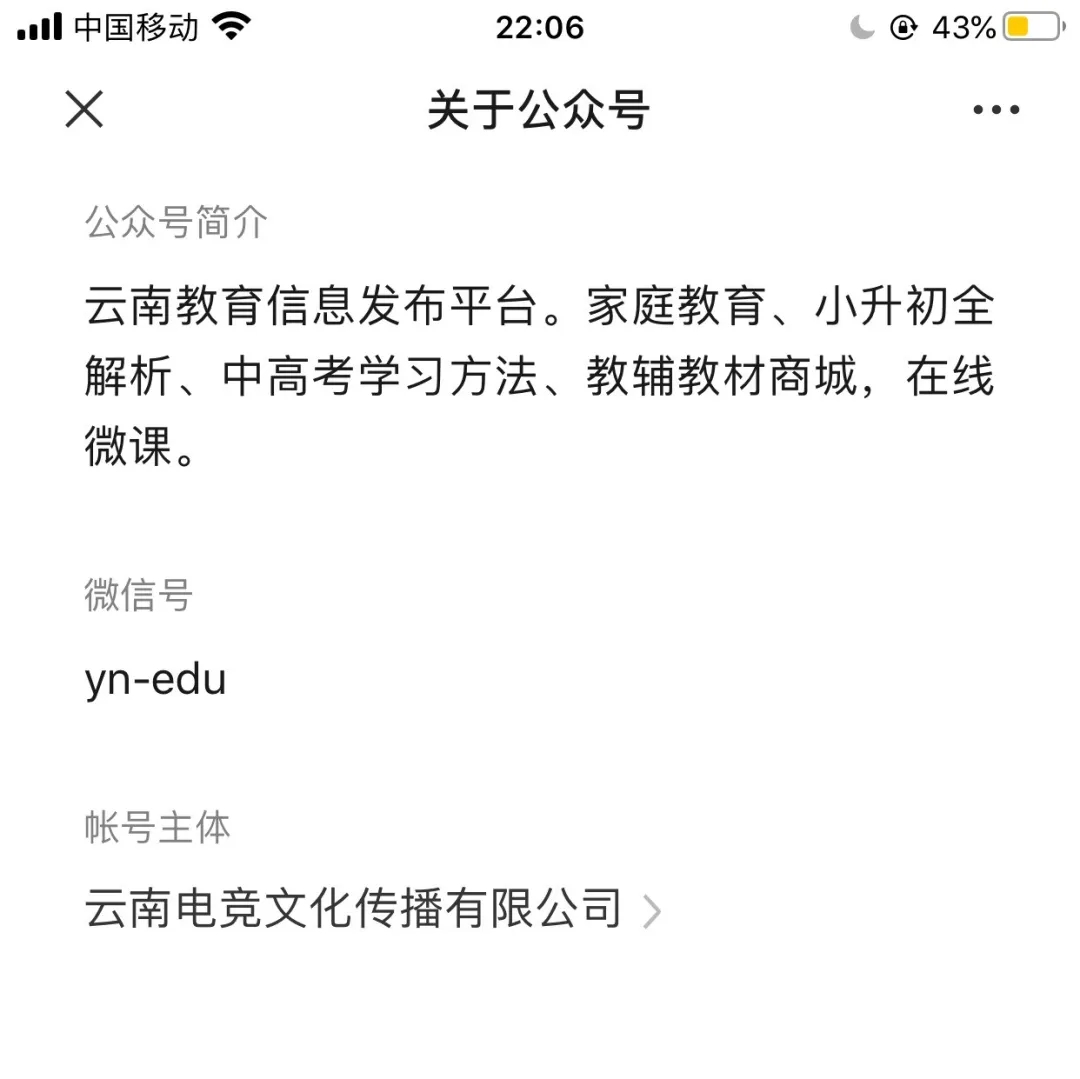Open the three-dot more options menu

(x=996, y=110)
